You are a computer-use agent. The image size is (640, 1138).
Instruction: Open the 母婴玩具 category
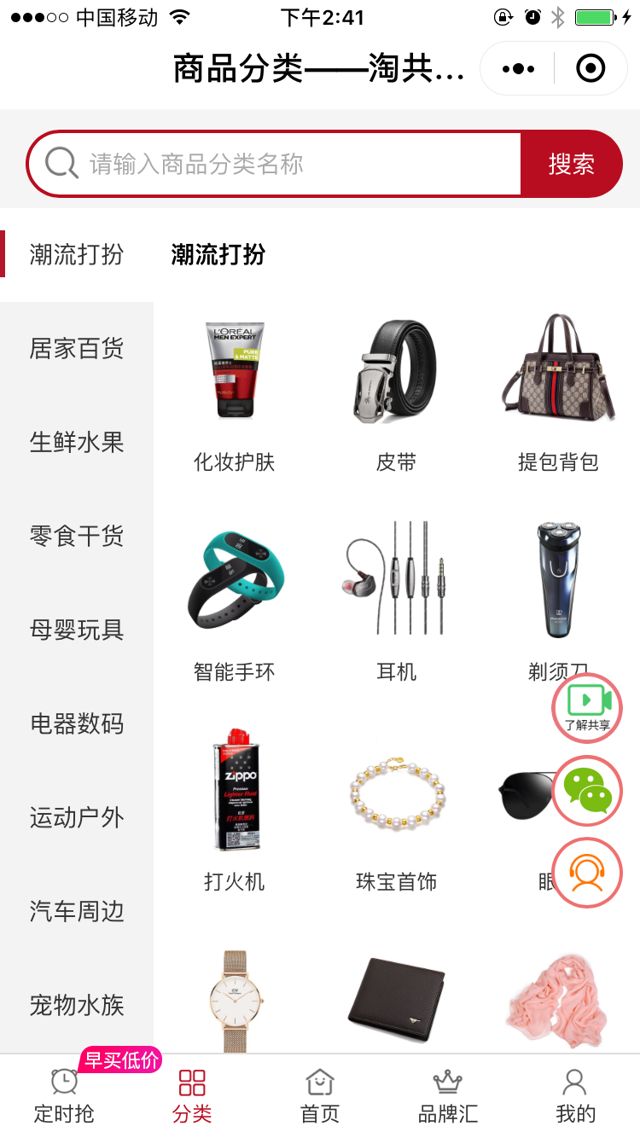coord(77,630)
